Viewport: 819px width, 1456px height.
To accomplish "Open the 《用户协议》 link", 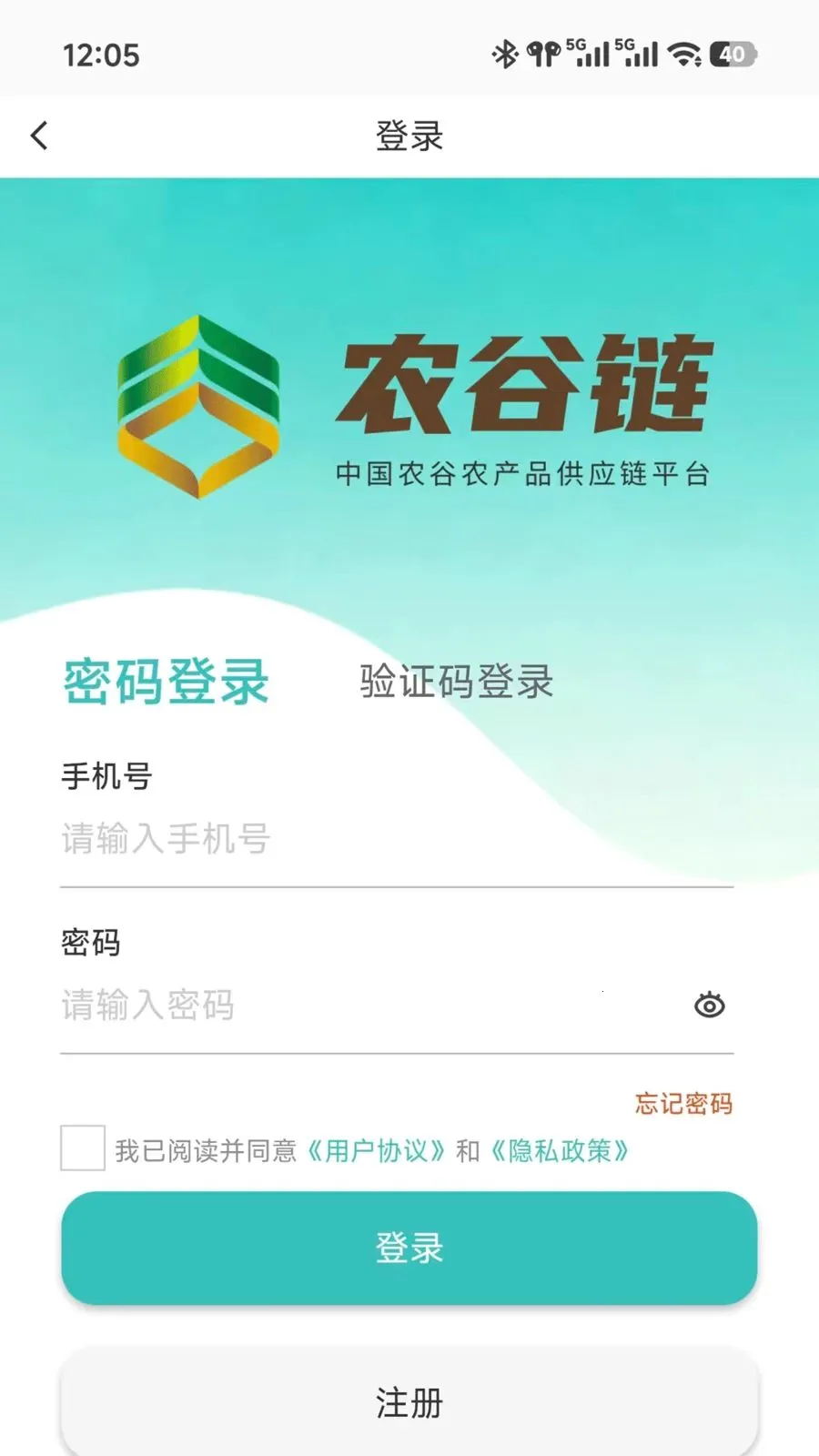I will click(x=377, y=1151).
